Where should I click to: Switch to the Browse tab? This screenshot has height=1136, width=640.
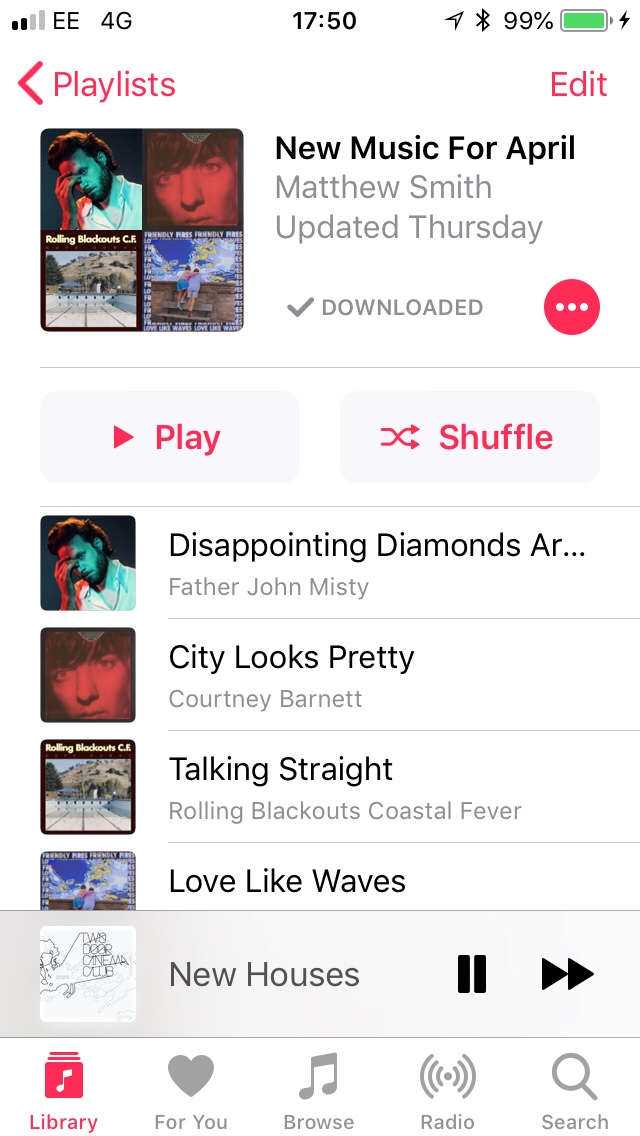point(319,1093)
